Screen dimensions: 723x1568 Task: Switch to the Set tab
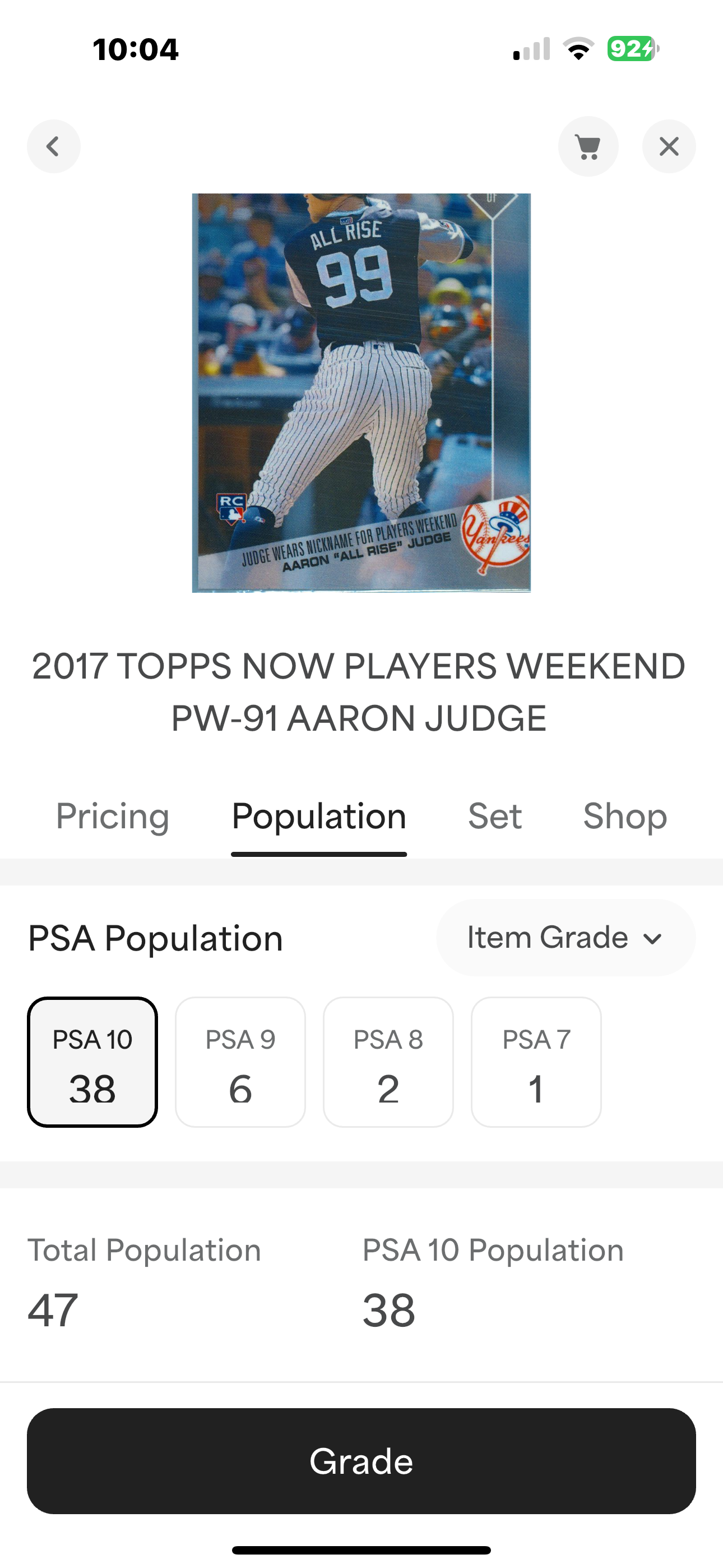point(495,817)
